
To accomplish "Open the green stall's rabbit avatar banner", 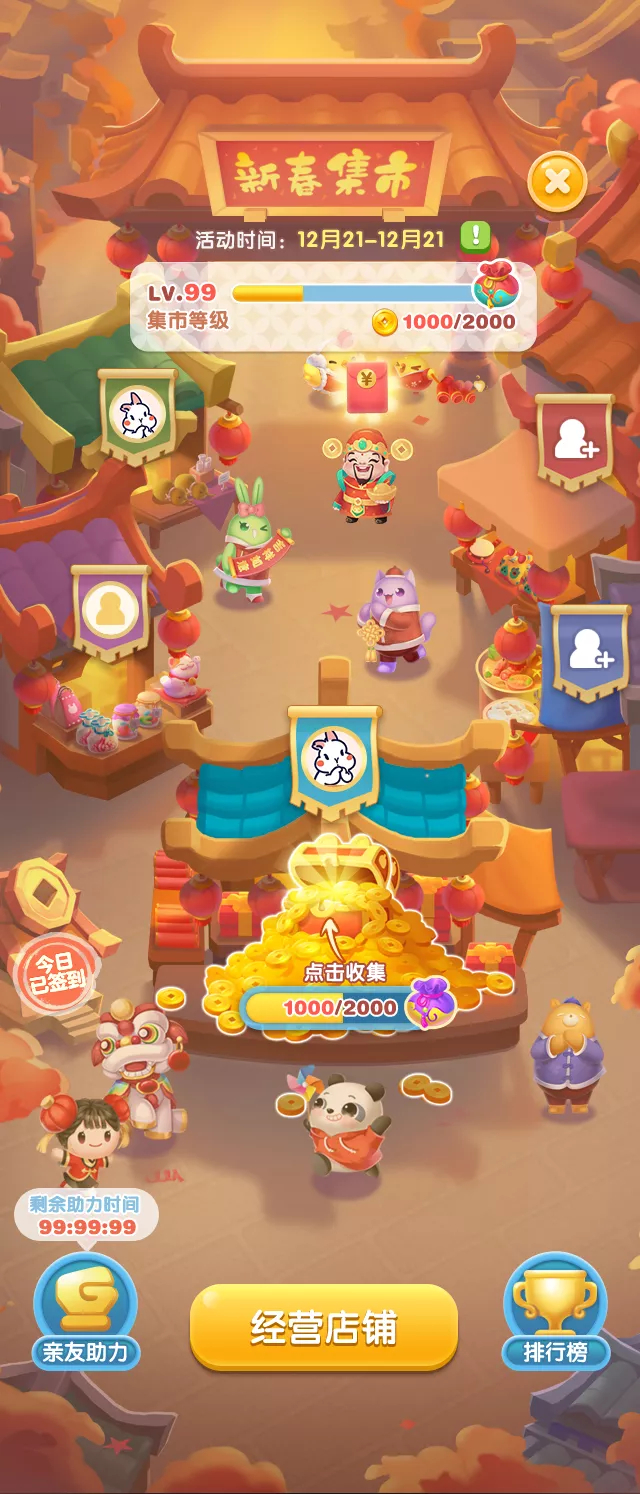I will coord(137,414).
